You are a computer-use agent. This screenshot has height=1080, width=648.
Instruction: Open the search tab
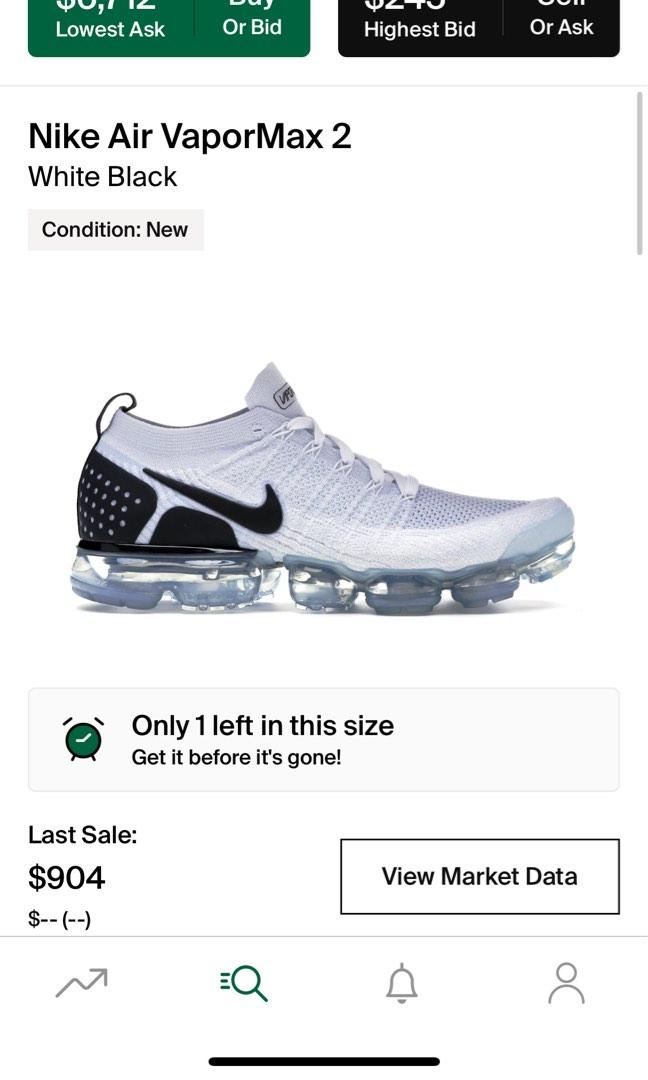click(244, 983)
